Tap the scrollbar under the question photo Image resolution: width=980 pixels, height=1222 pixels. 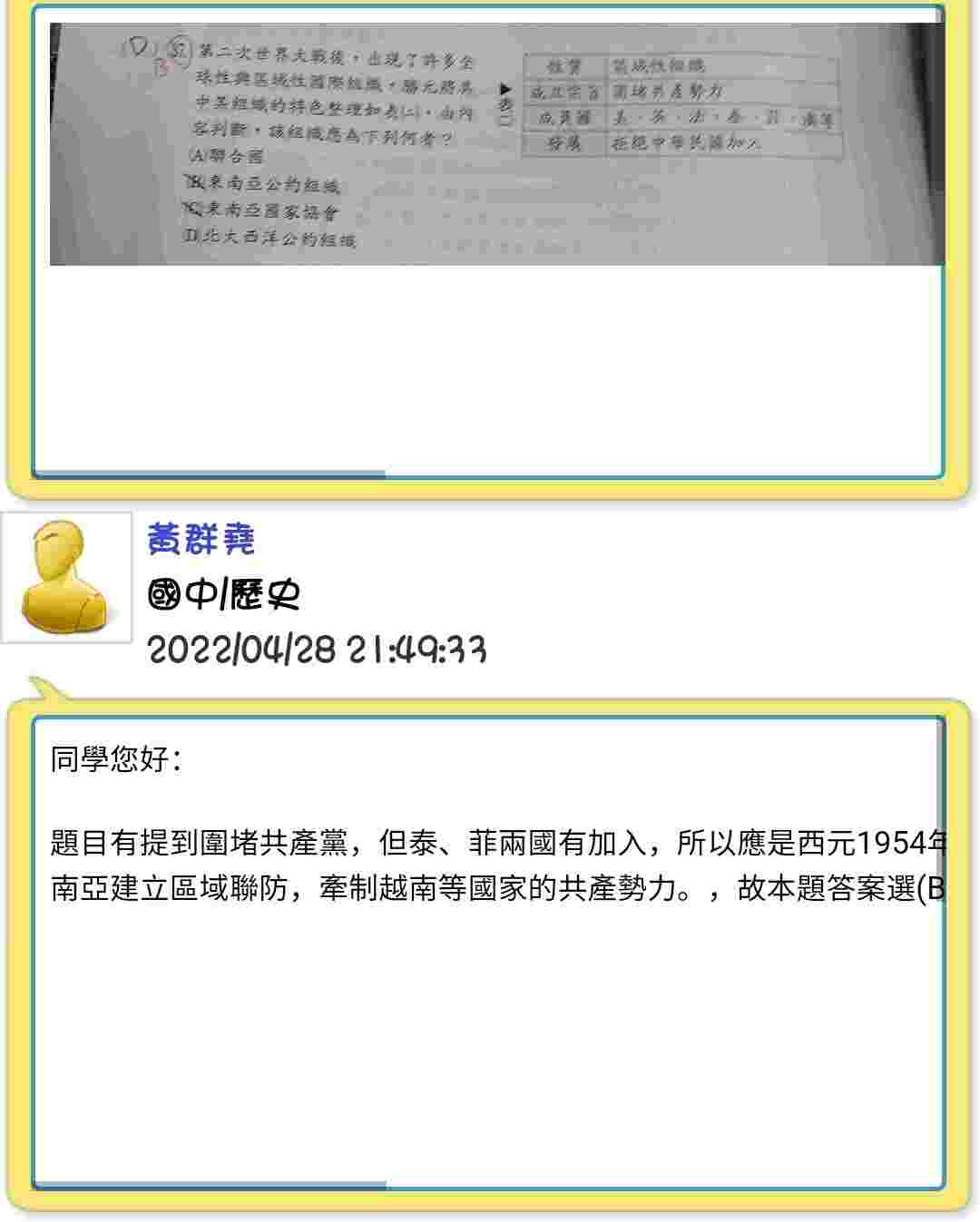pyautogui.click(x=210, y=474)
